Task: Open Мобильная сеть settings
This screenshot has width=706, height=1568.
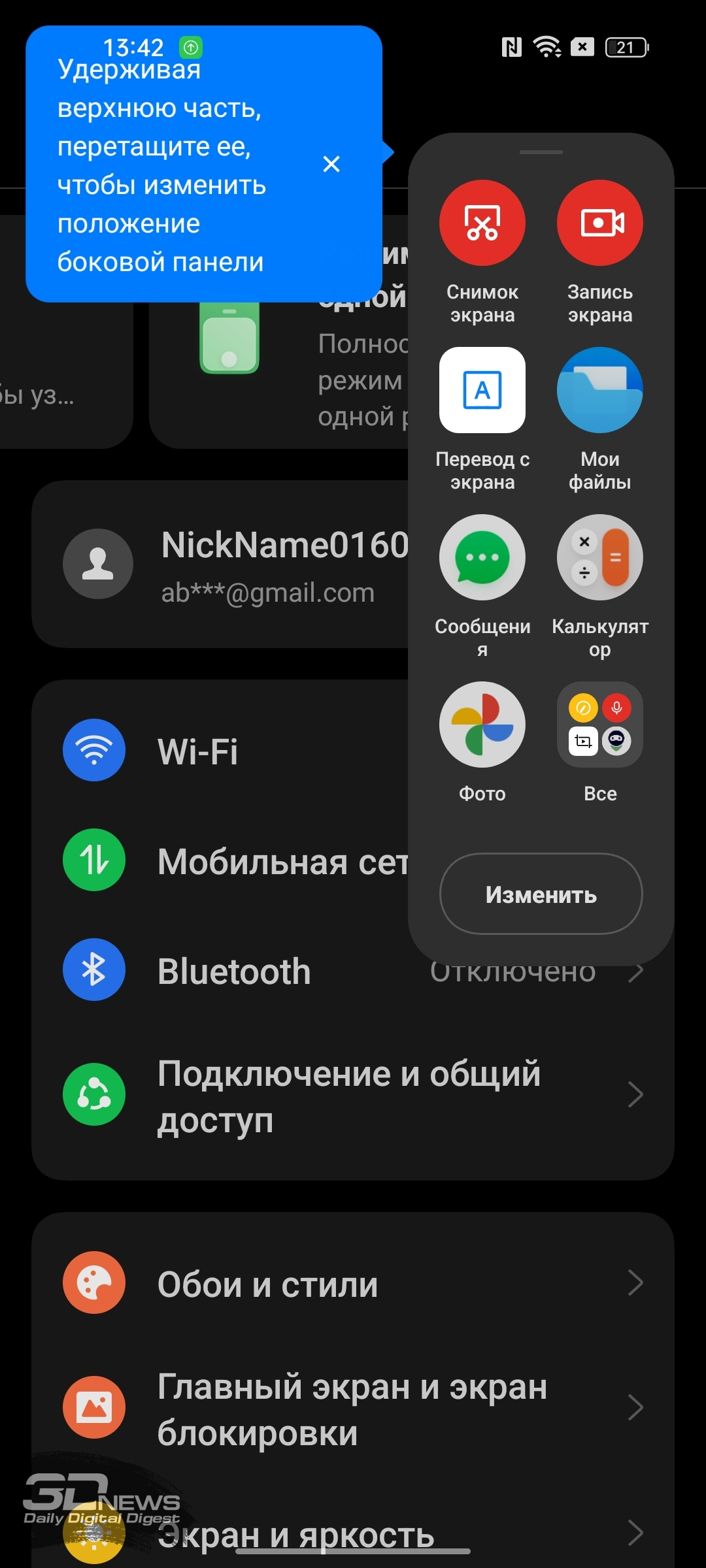Action: pyautogui.click(x=220, y=860)
